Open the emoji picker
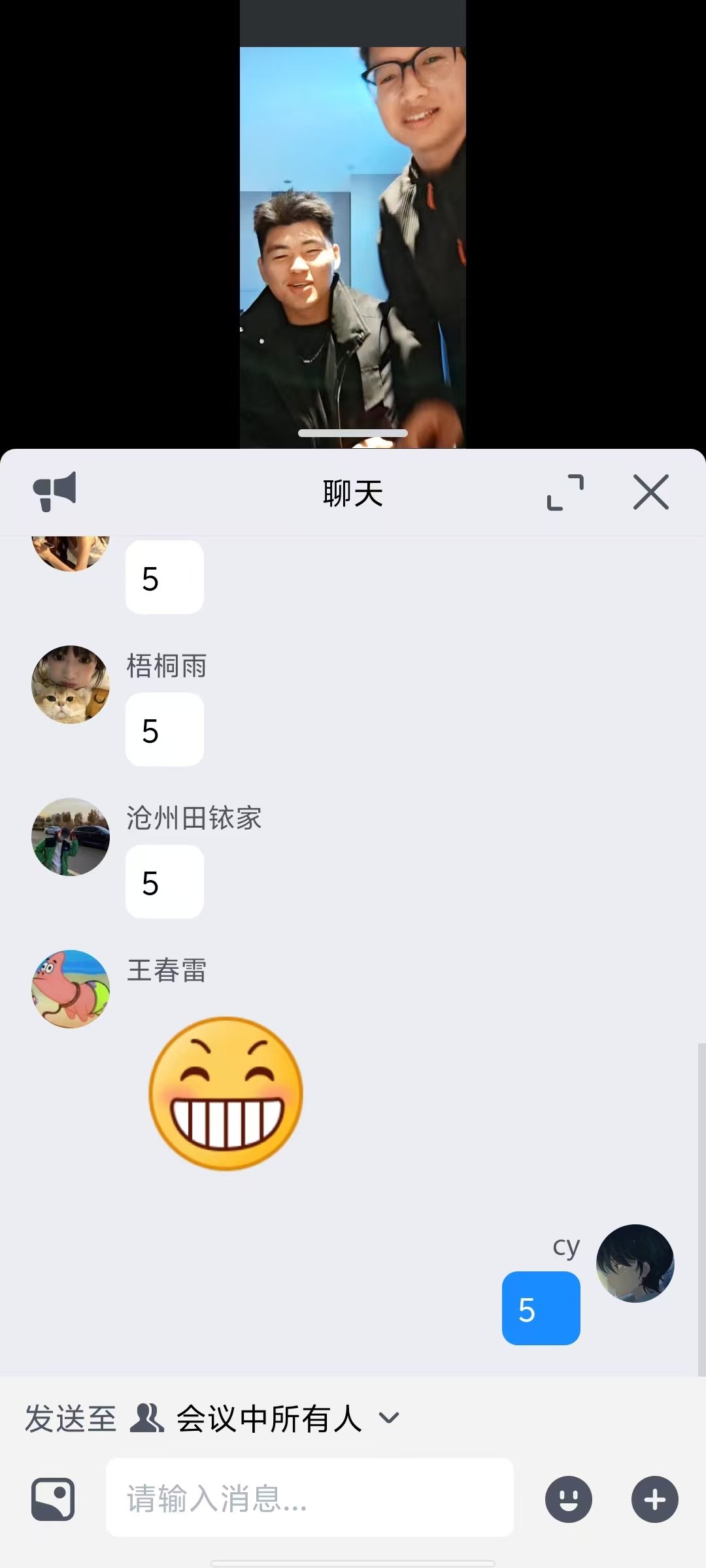Screen dimensions: 706x1568 pos(569,1499)
